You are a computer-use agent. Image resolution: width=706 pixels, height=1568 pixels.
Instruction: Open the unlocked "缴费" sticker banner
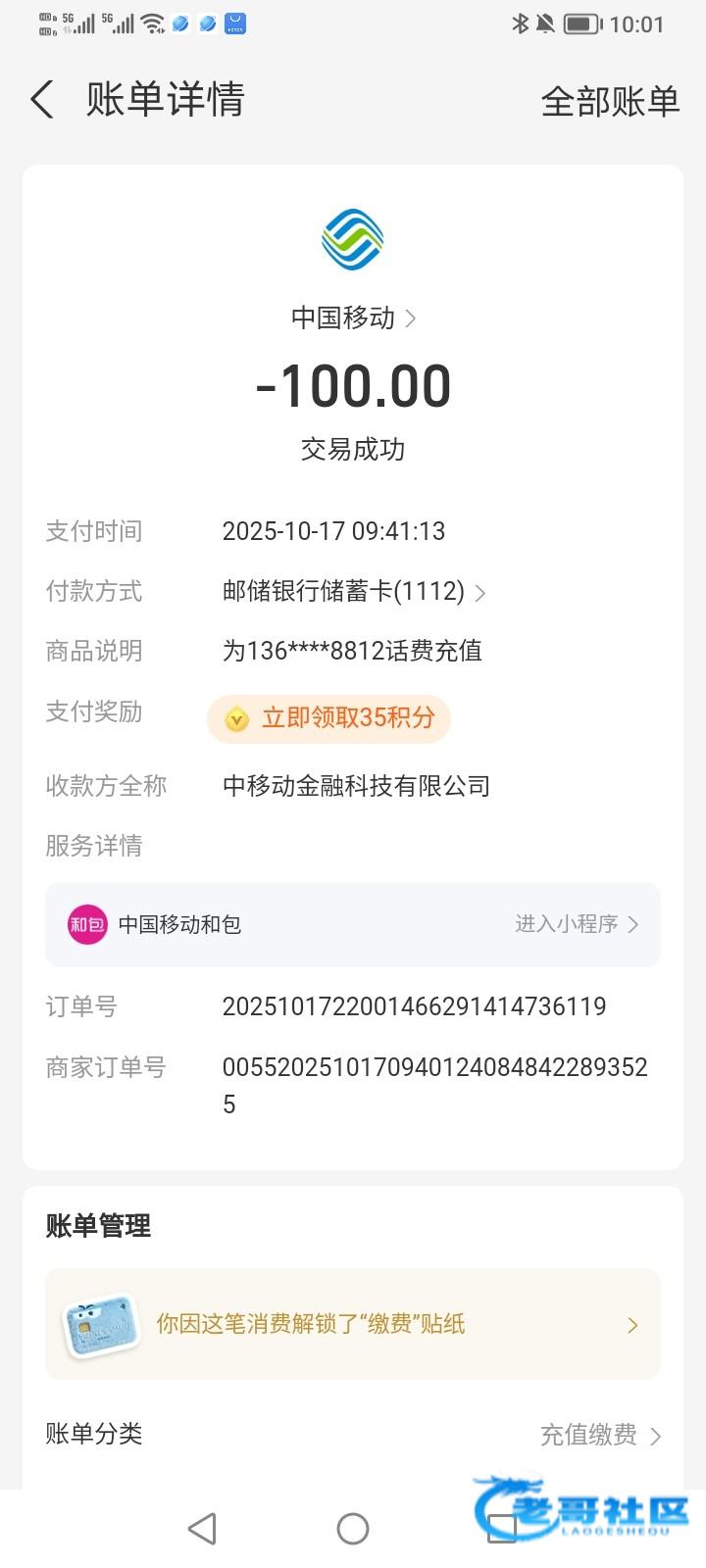(353, 1325)
